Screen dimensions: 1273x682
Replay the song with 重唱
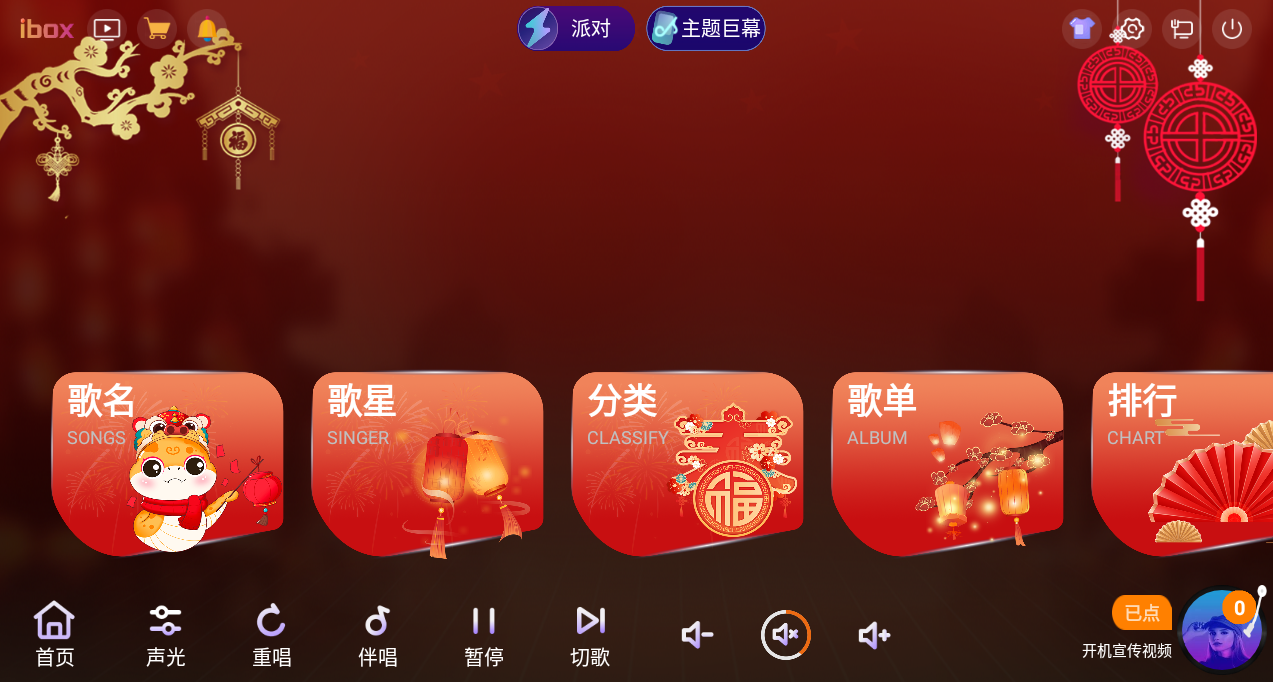[271, 634]
